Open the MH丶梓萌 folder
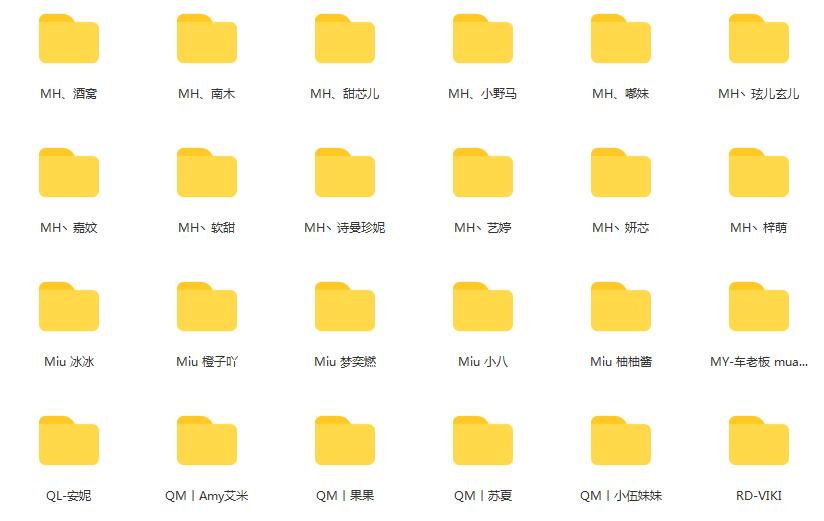 (758, 174)
